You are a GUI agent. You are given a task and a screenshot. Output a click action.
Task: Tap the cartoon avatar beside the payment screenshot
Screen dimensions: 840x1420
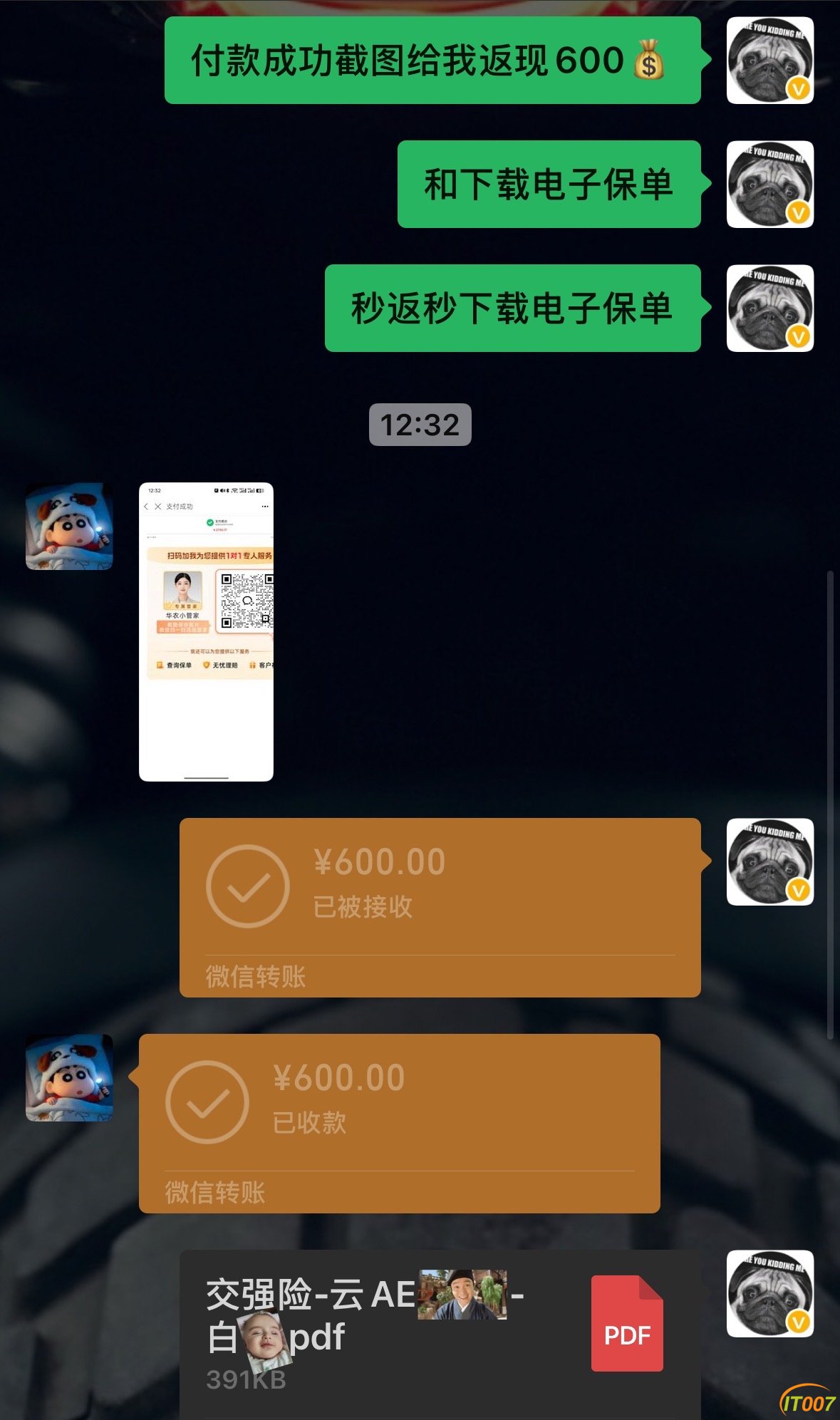[x=69, y=527]
